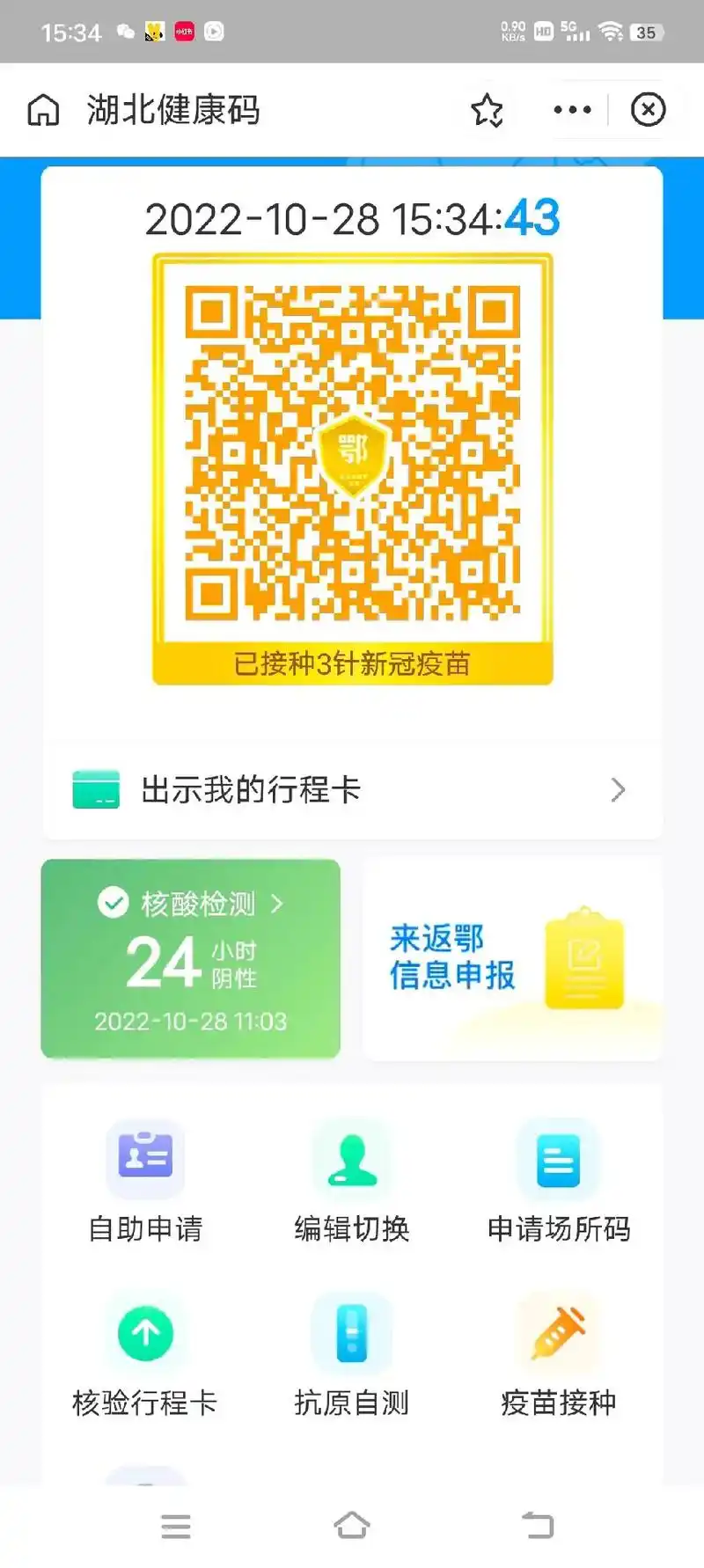The width and height of the screenshot is (704, 1568).
Task: Star this page as favorite
Action: point(488,109)
